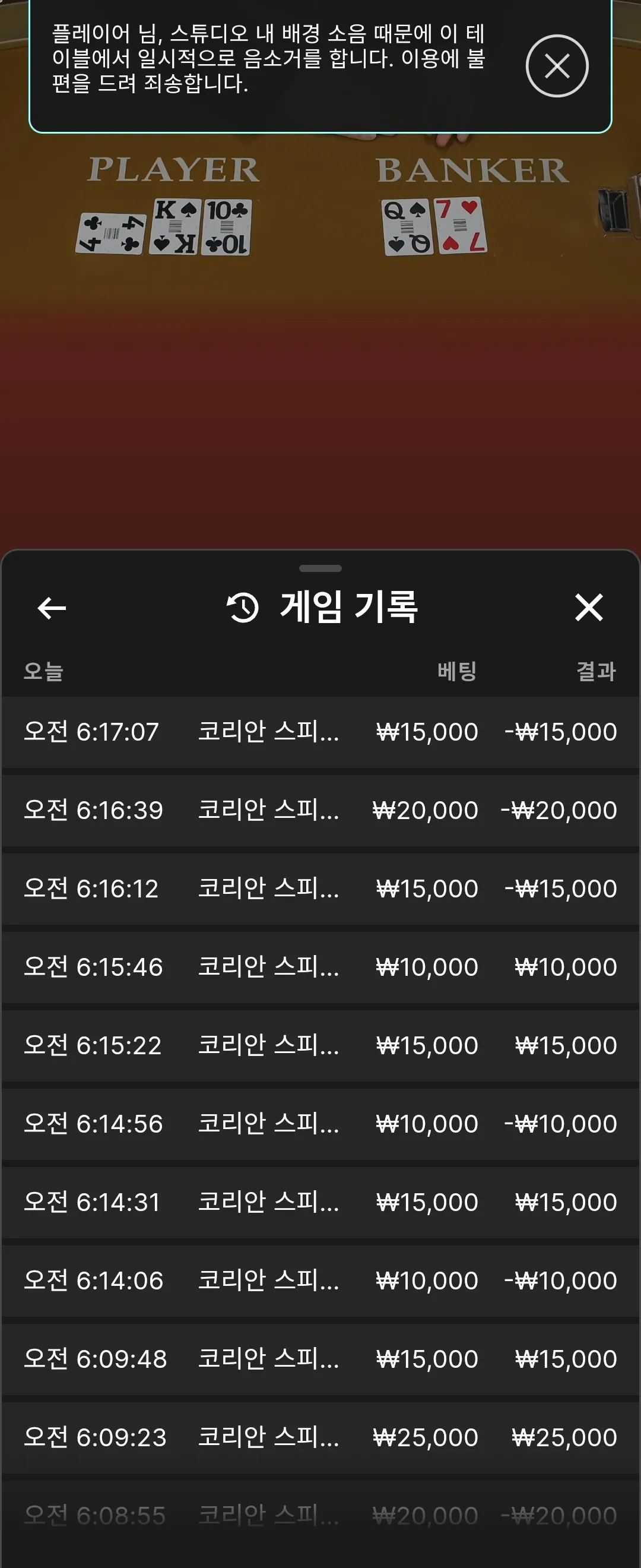Close the 게임 기록 panel
Viewport: 641px width, 1568px height.
[x=589, y=608]
